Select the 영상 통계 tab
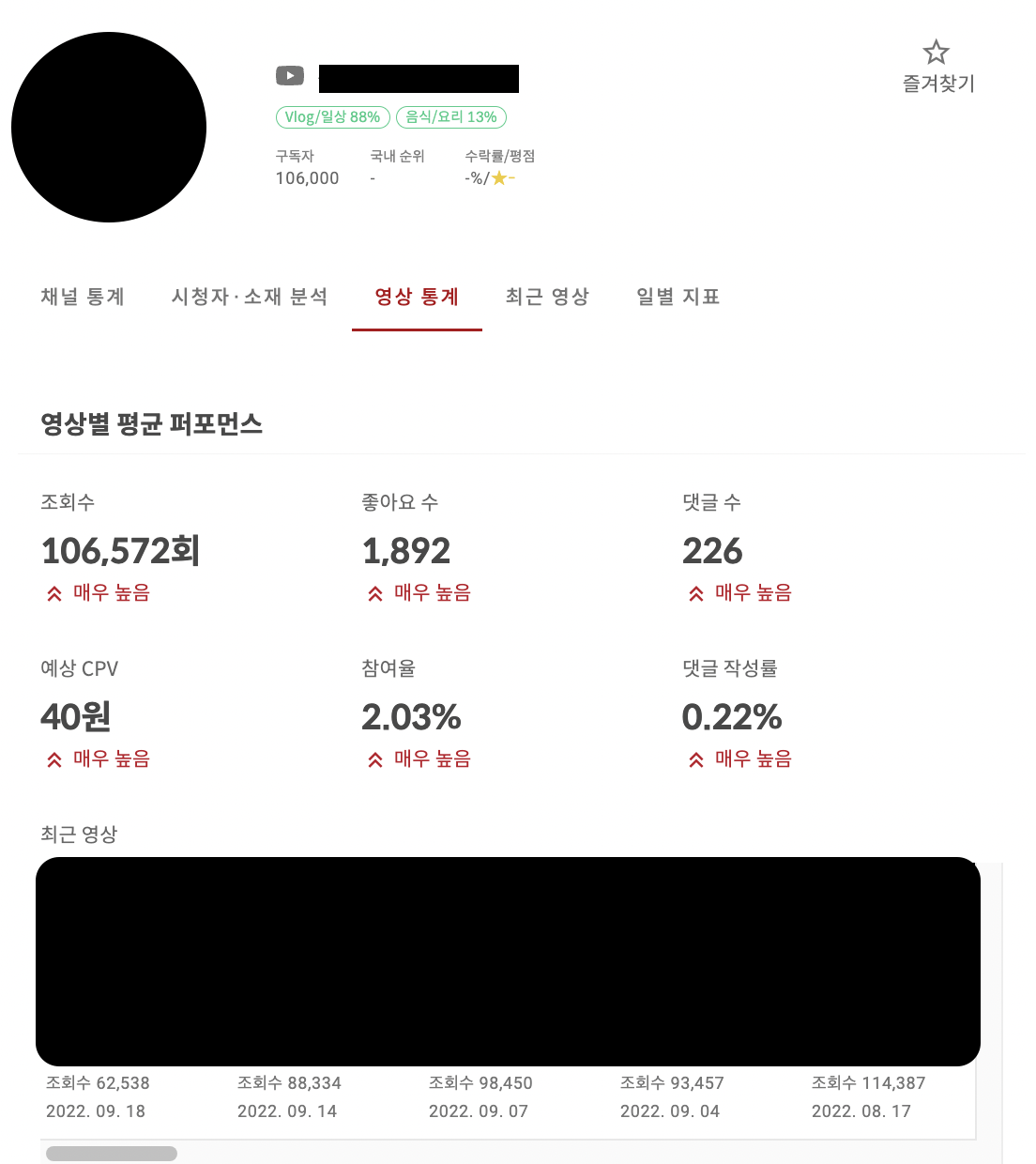Screen dimensions: 1036x1164 (417, 297)
